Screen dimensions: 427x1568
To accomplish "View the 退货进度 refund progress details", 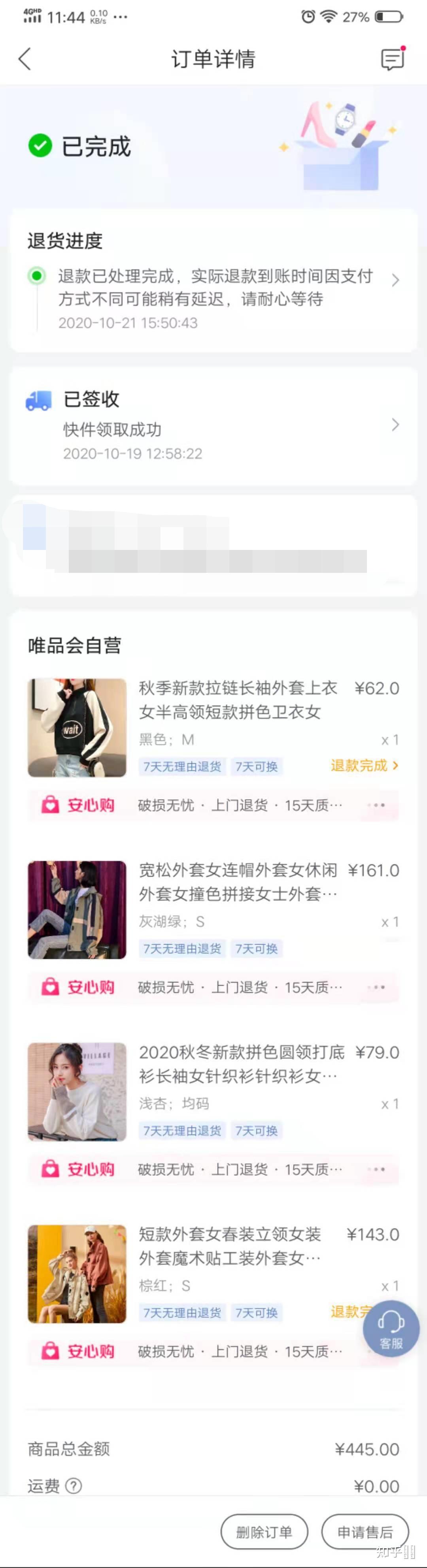I will click(395, 280).
